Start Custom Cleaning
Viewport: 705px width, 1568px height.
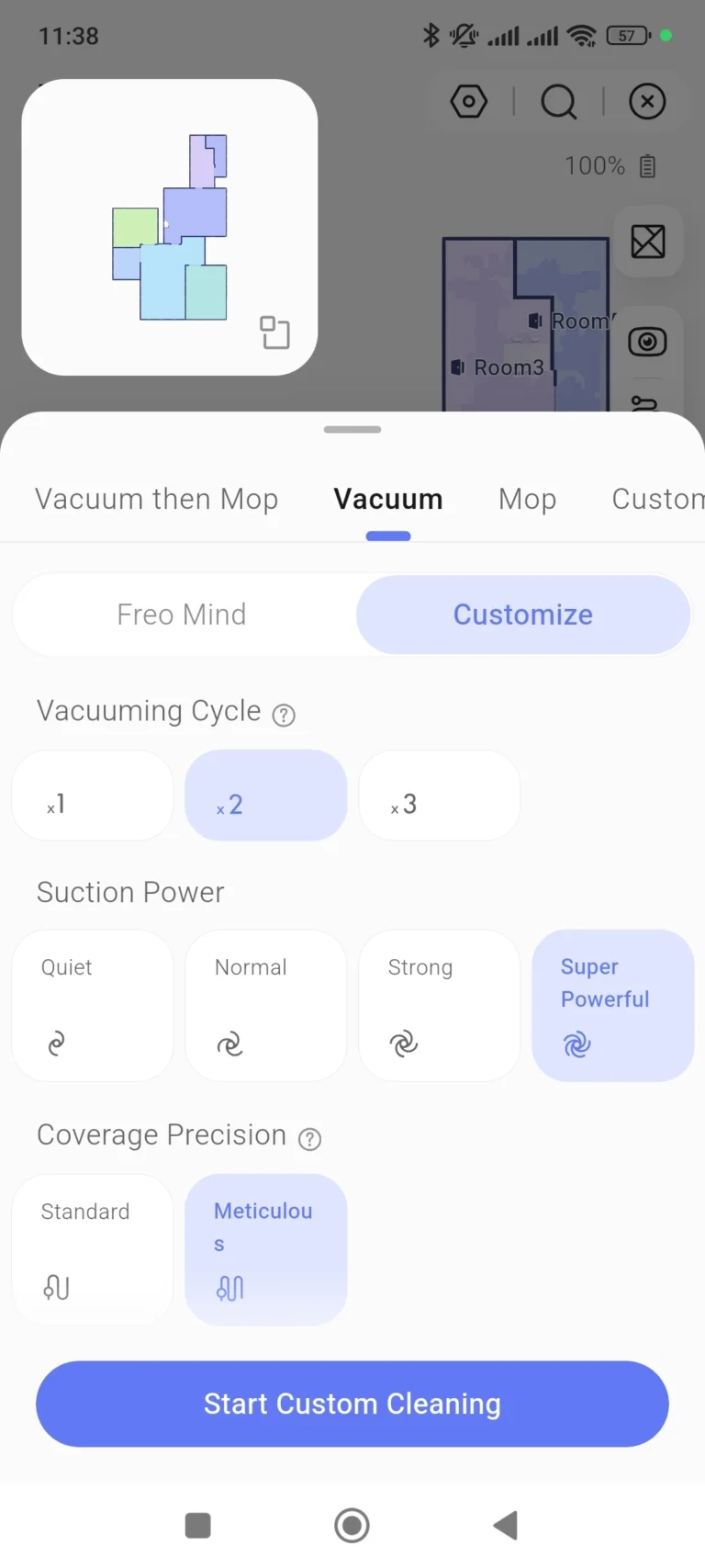coord(352,1404)
